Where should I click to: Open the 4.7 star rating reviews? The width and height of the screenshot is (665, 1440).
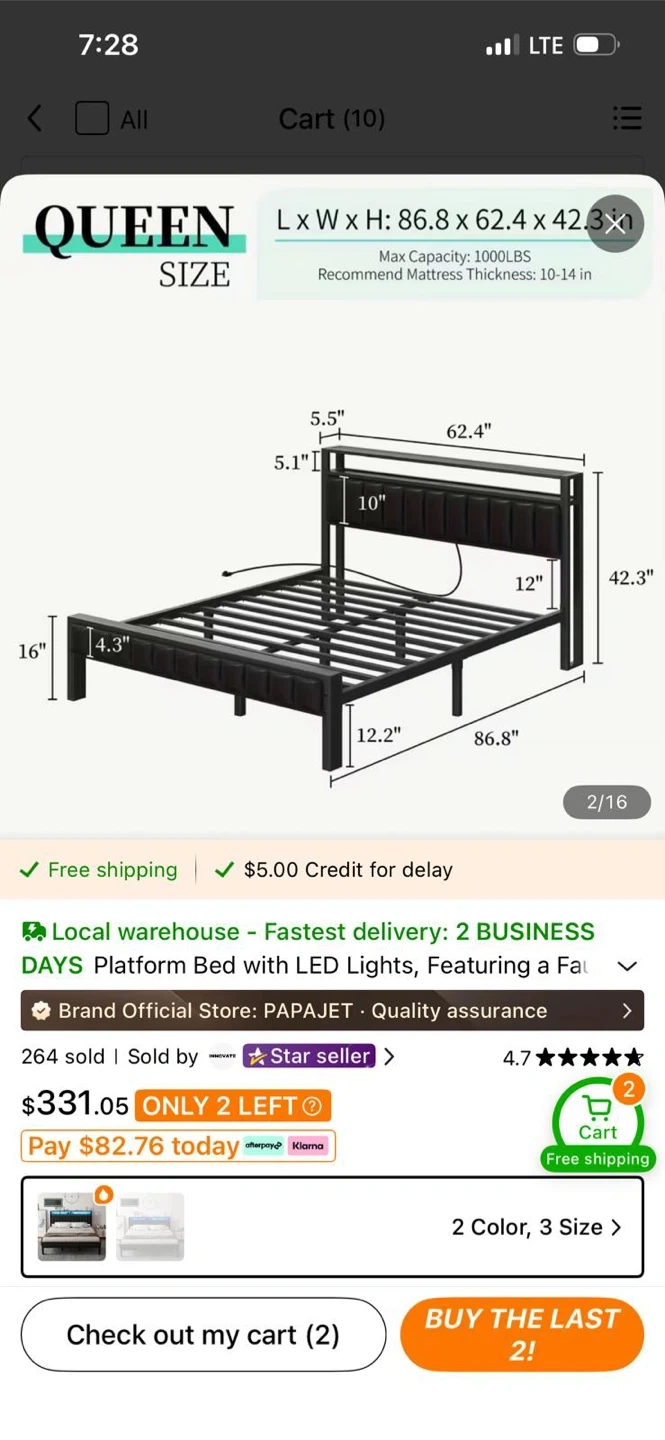[x=573, y=1058]
